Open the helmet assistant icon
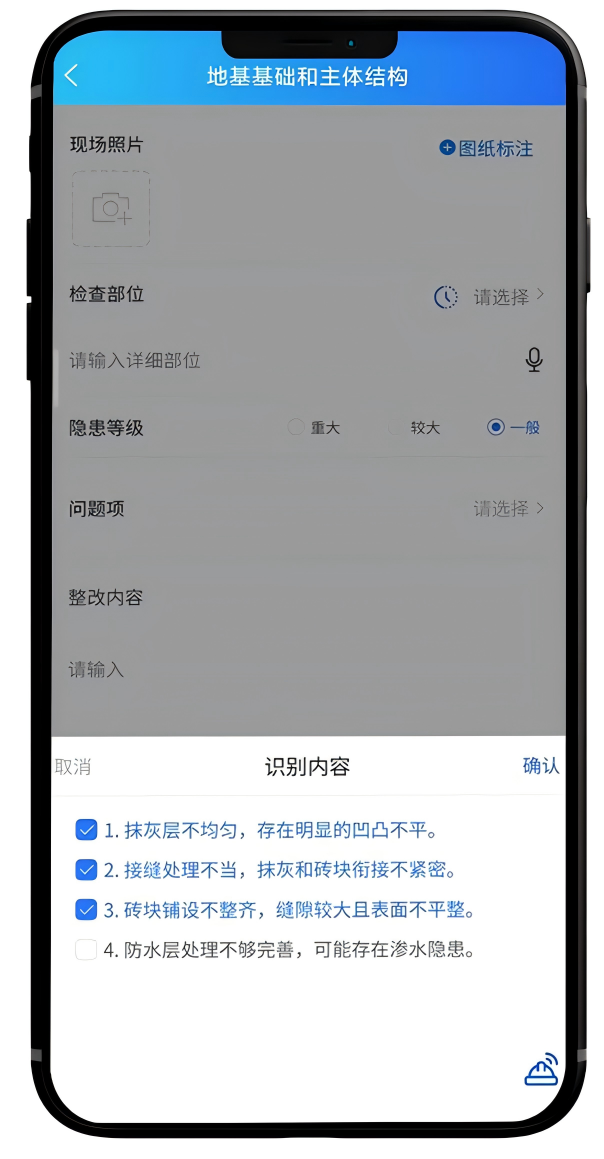The width and height of the screenshot is (604, 1159). (541, 1070)
